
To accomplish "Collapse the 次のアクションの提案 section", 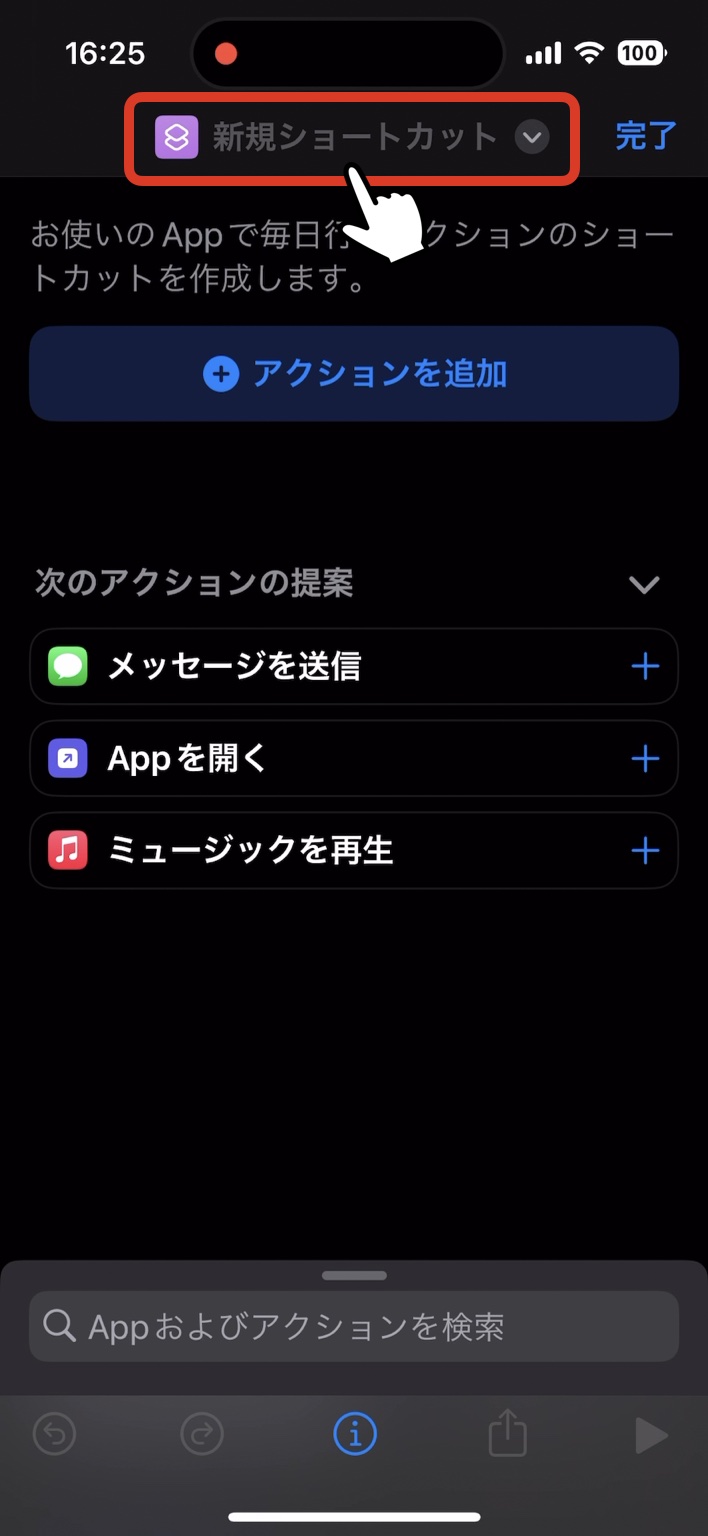I will click(644, 584).
